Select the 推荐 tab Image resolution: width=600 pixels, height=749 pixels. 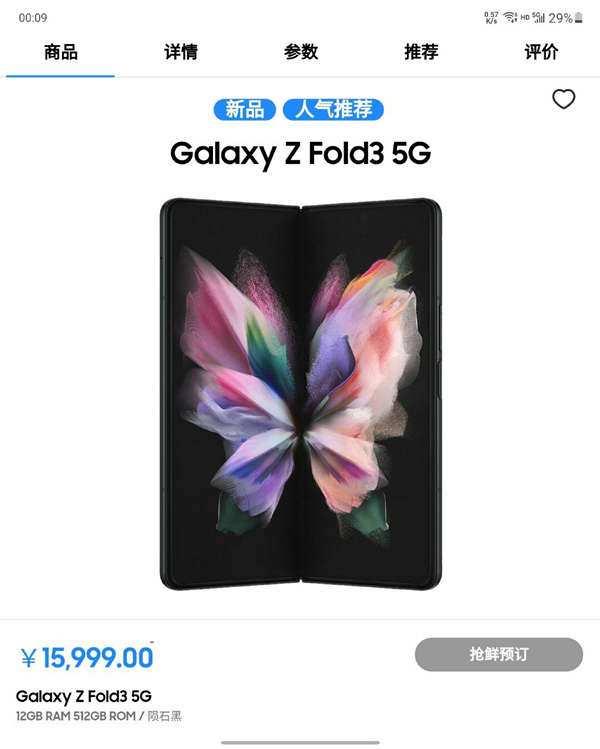[x=421, y=53]
